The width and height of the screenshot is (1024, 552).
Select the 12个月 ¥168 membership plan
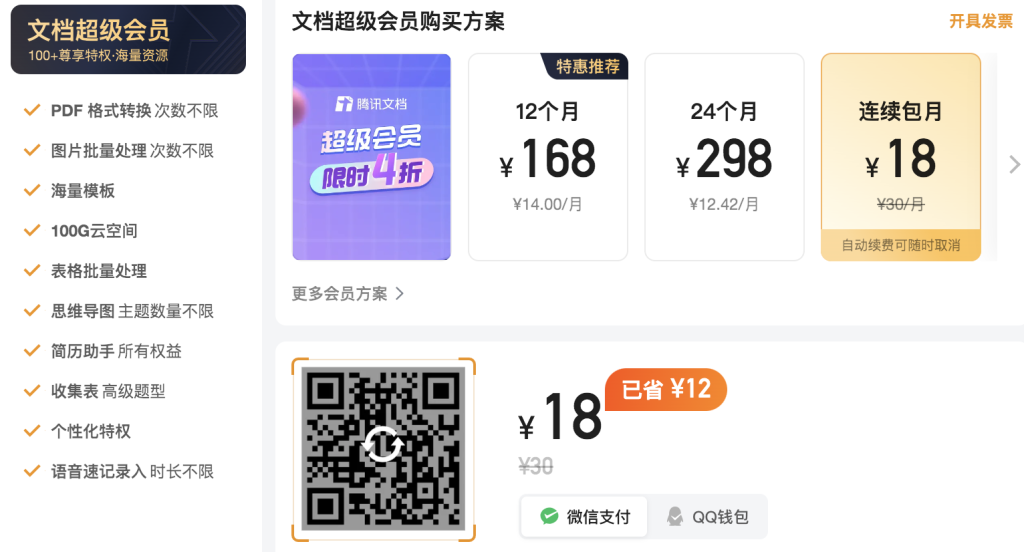(547, 157)
